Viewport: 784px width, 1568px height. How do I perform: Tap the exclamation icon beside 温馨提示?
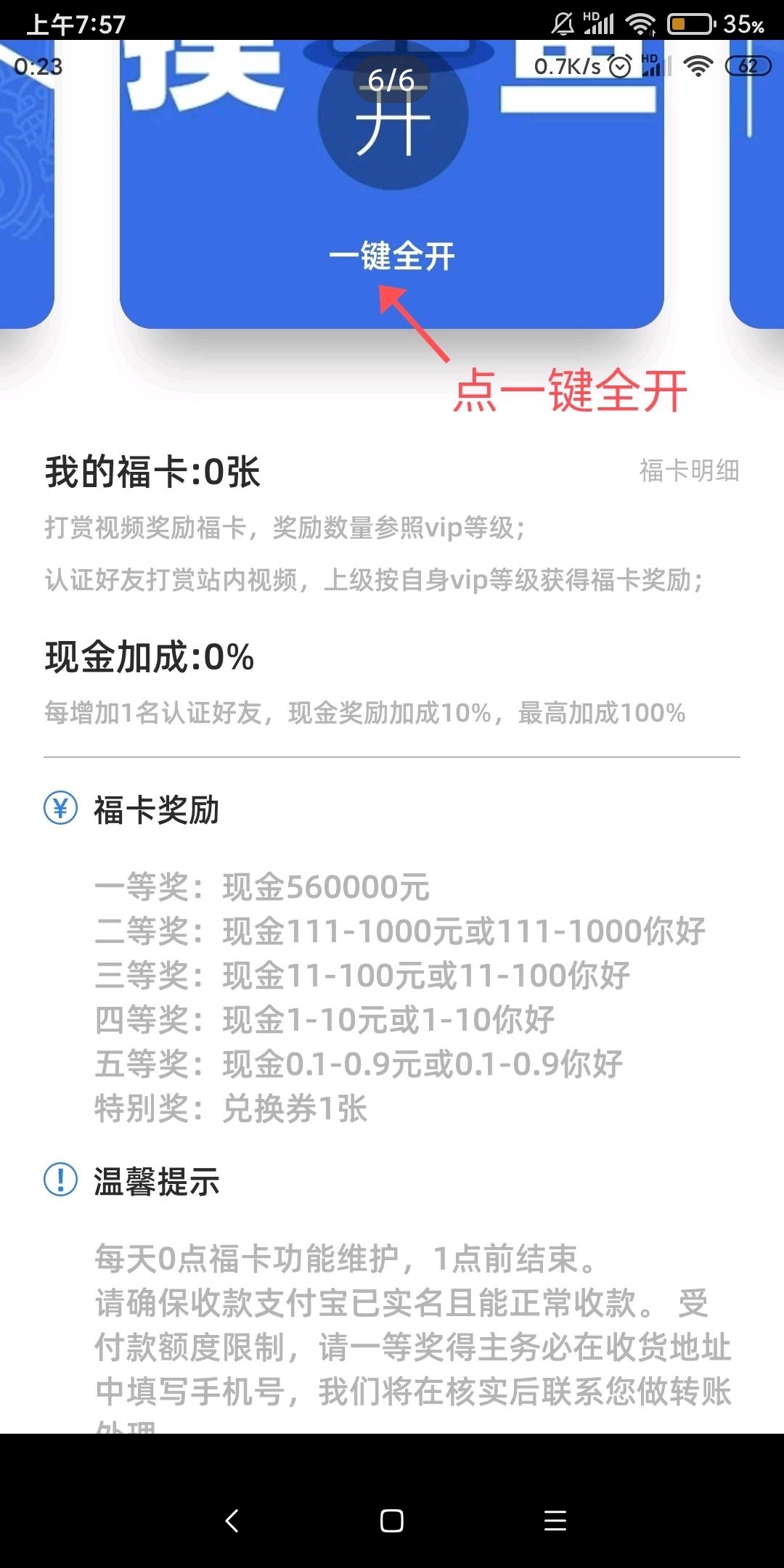coord(60,1178)
